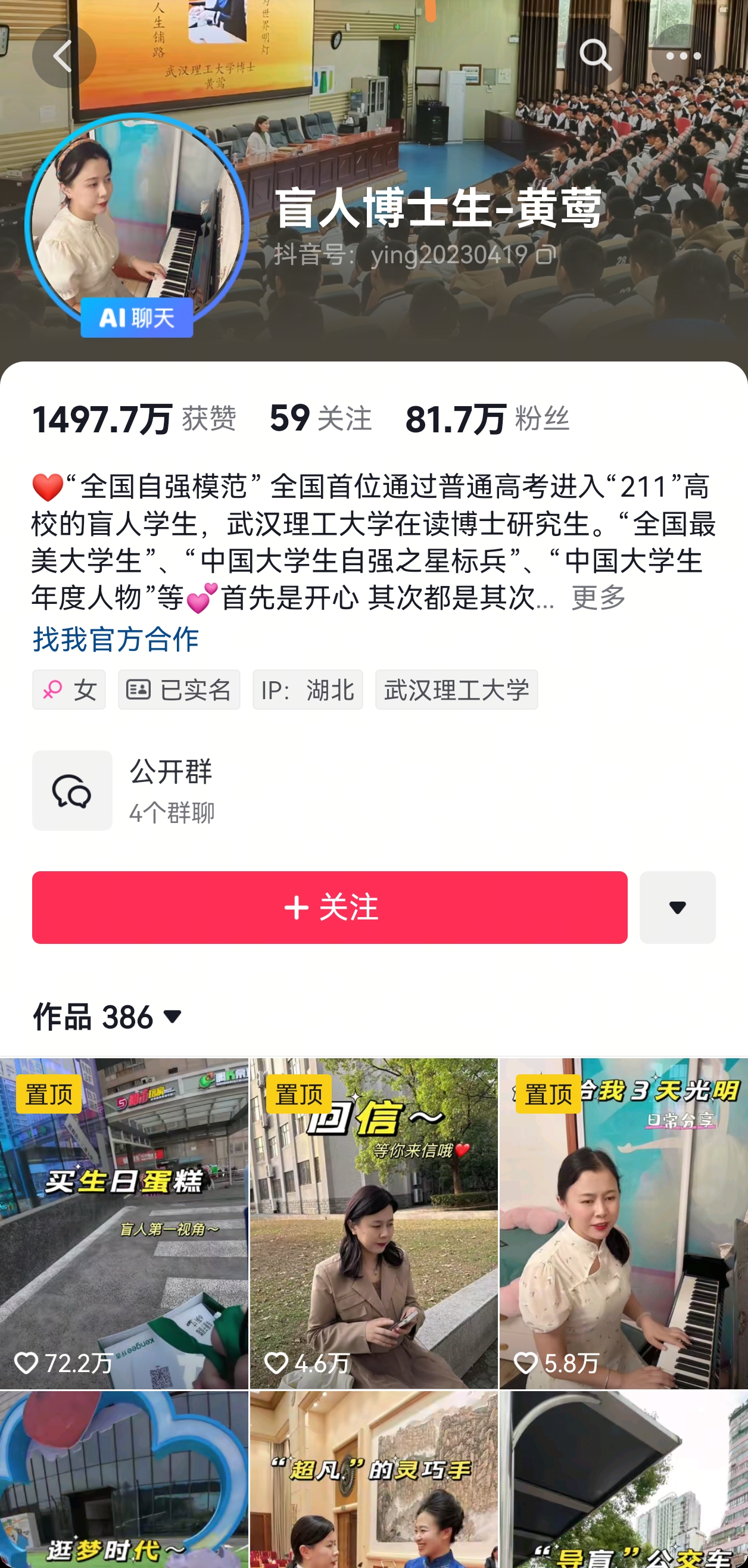Viewport: 748px width, 1568px height.
Task: View the 获赞 likes count
Action: pos(134,419)
